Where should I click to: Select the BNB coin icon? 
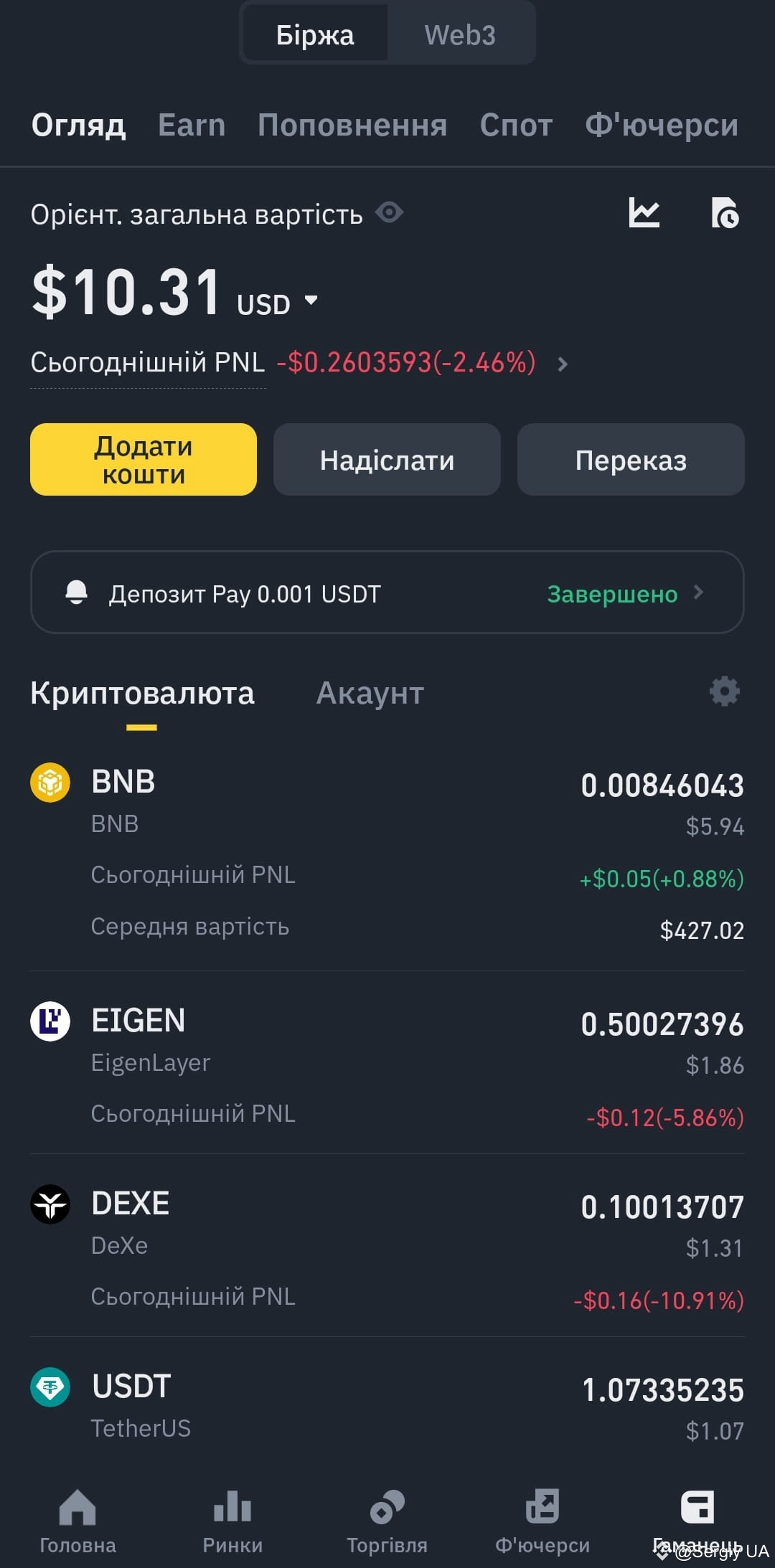tap(50, 782)
